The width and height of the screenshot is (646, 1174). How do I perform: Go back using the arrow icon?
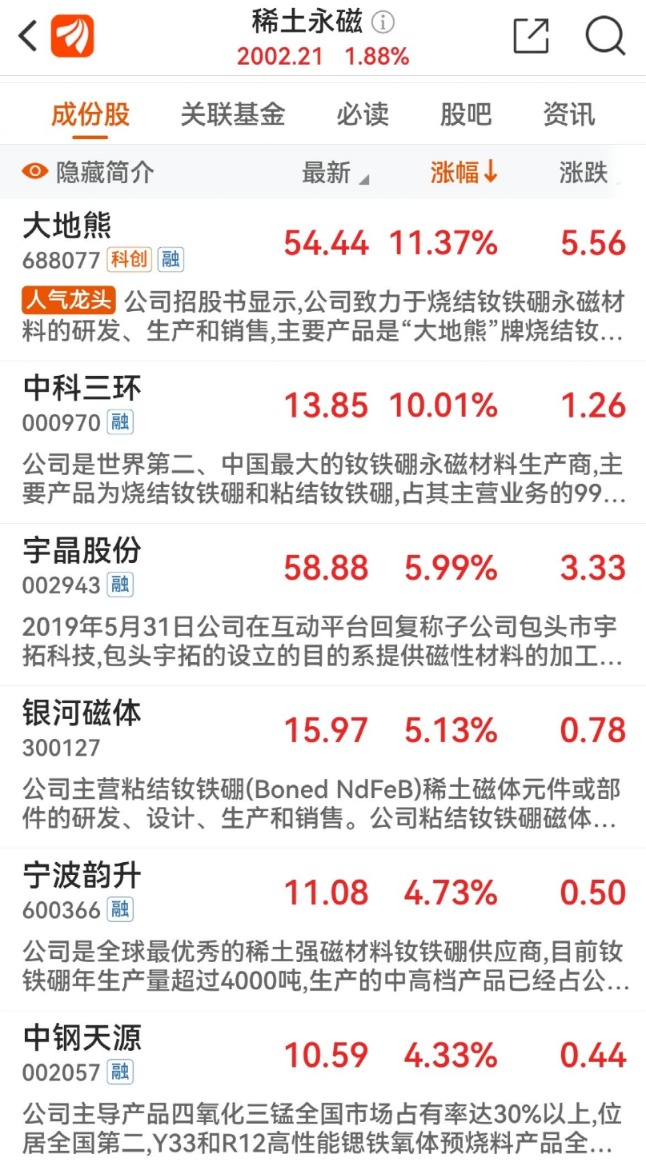pyautogui.click(x=28, y=35)
